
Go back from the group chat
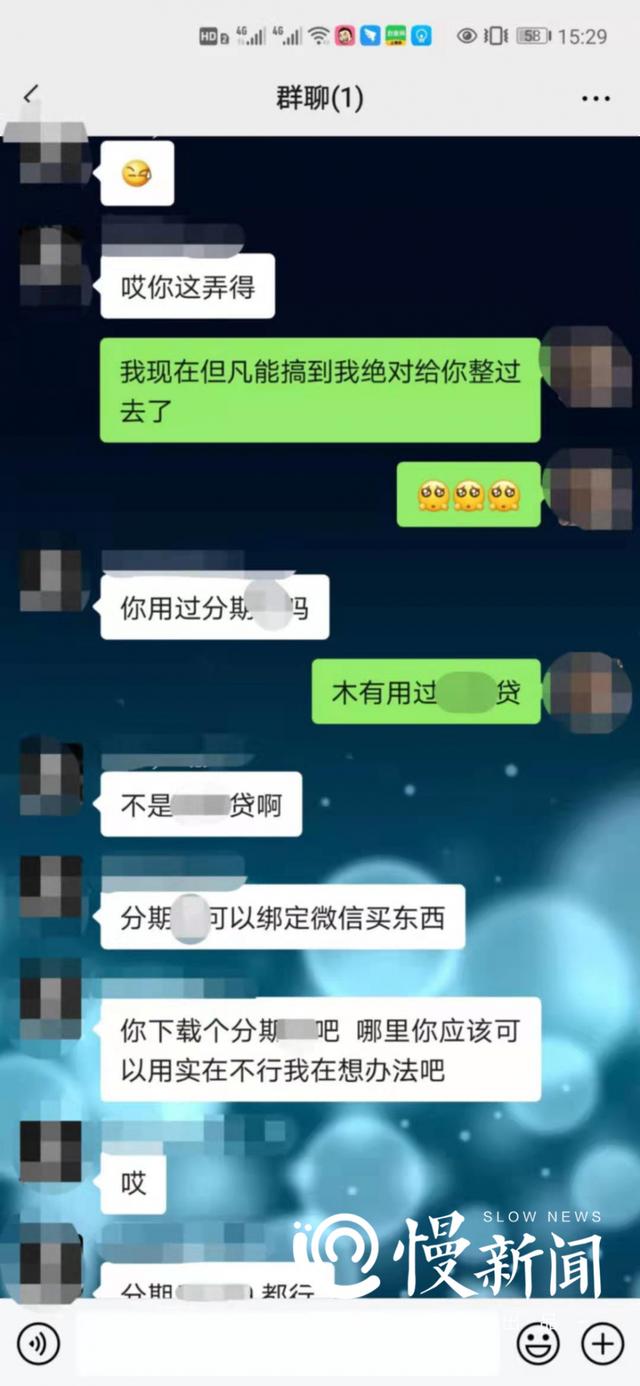30,96
